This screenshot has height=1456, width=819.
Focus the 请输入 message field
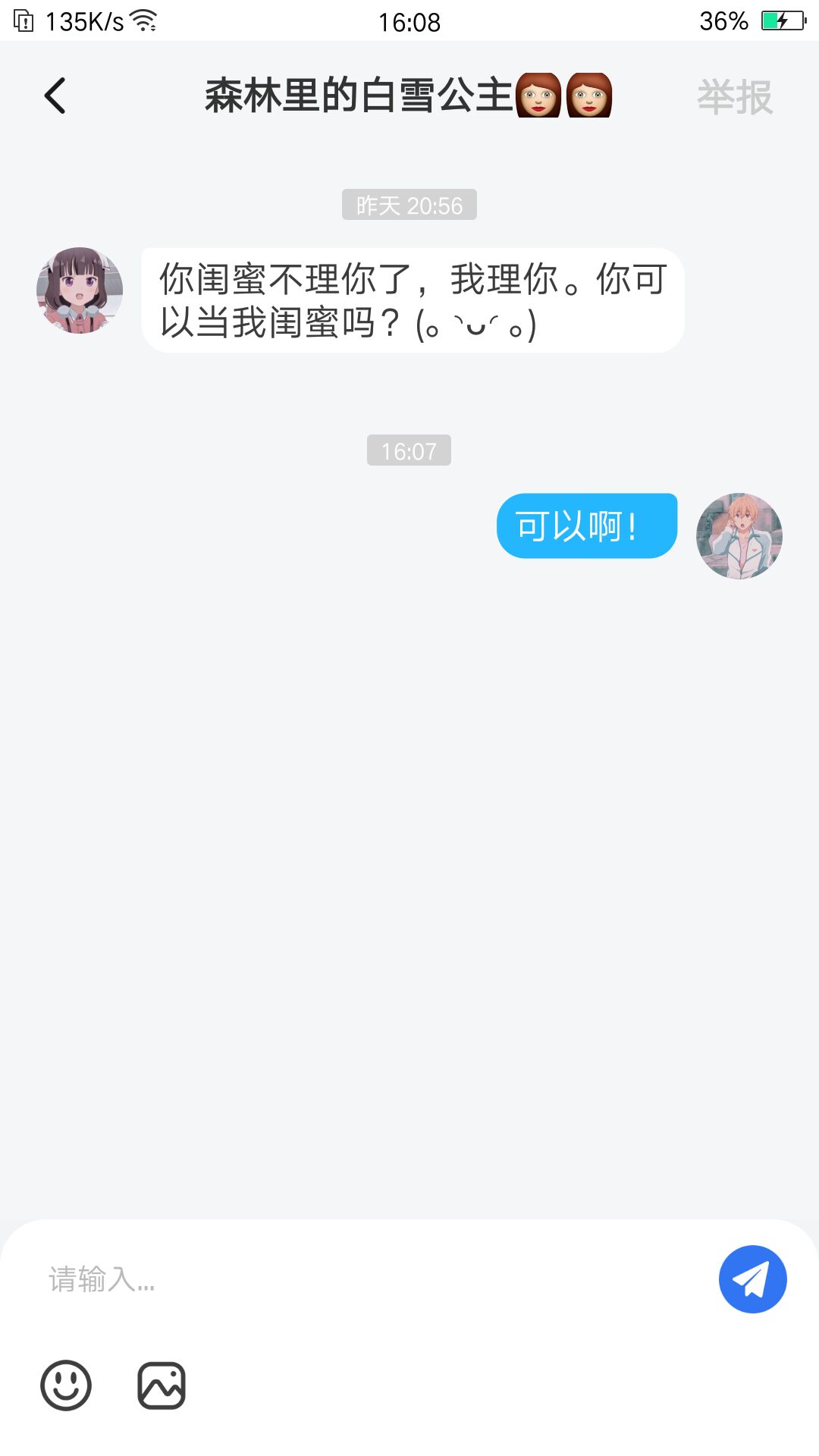364,1279
